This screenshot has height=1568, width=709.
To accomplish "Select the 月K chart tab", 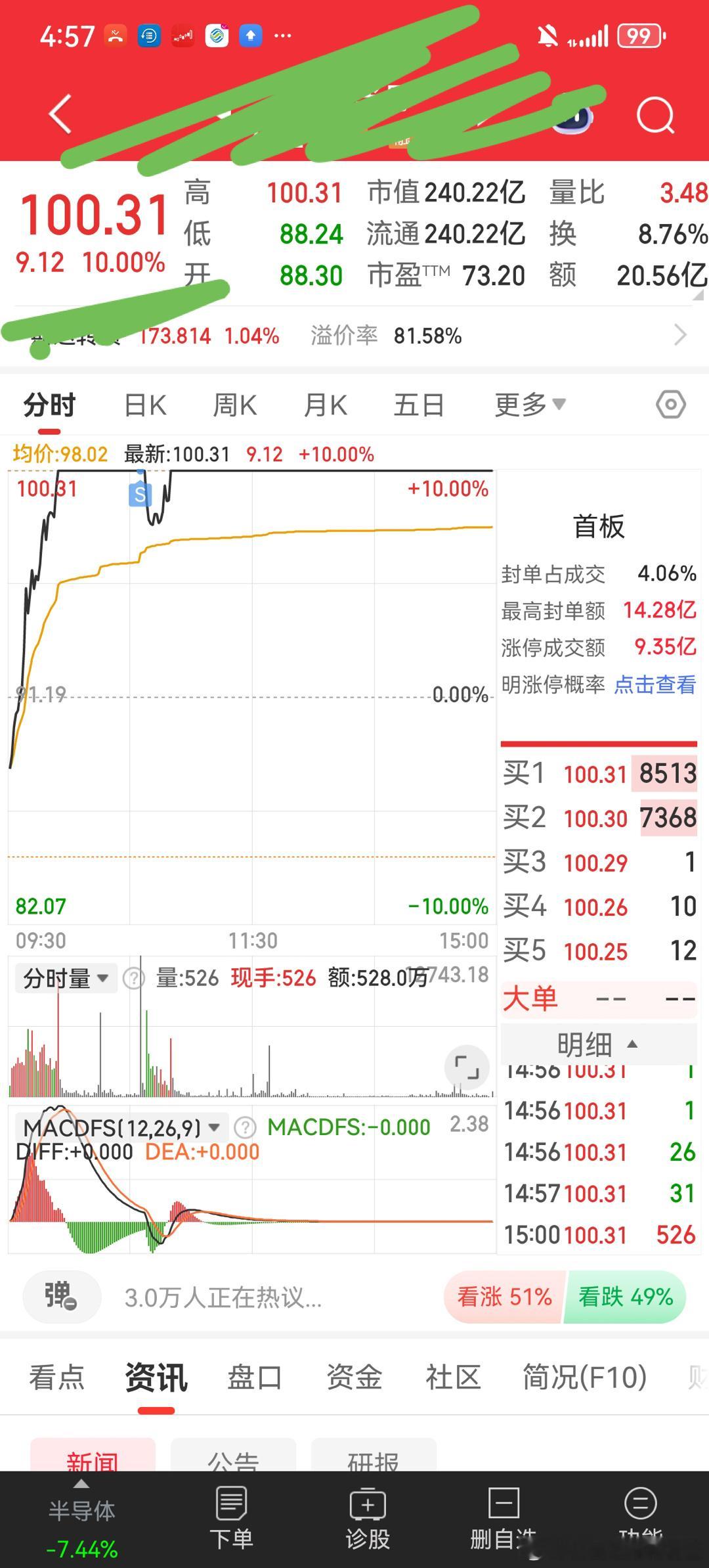I will (326, 405).
